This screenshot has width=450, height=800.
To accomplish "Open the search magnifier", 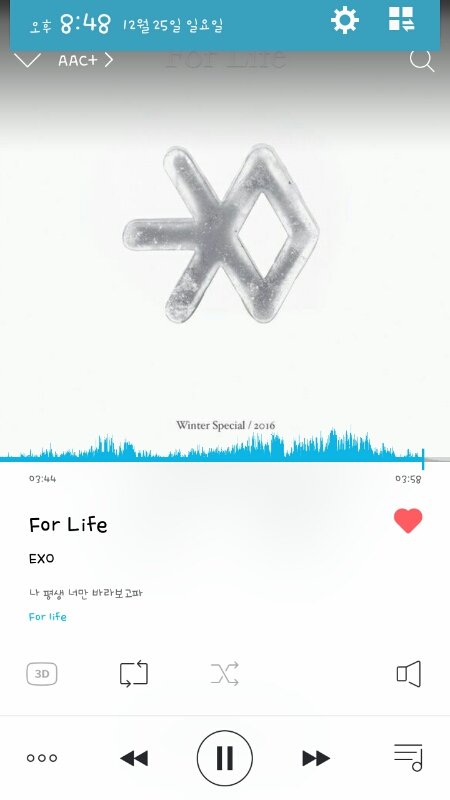I will tap(422, 61).
